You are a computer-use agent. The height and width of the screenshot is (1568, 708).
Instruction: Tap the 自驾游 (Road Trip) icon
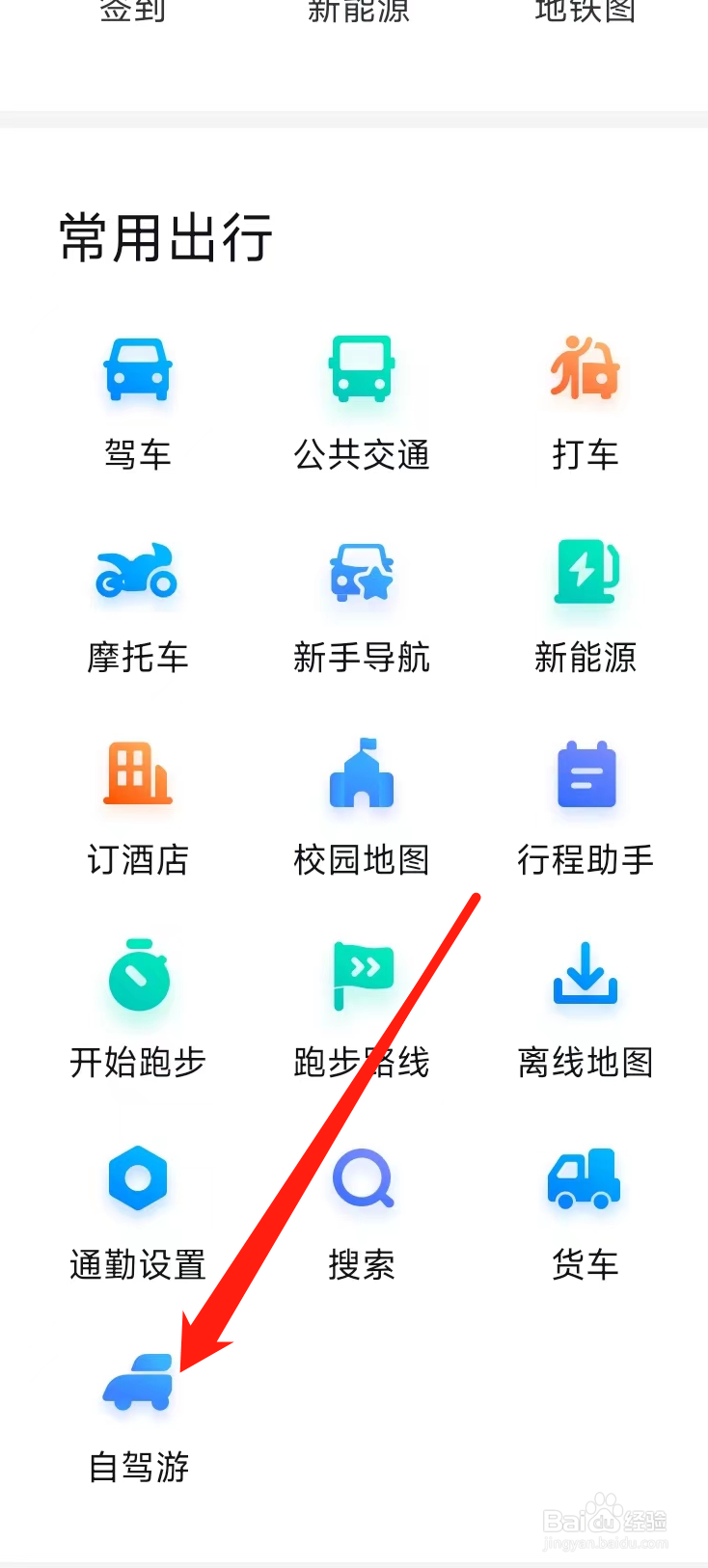pos(137,1381)
